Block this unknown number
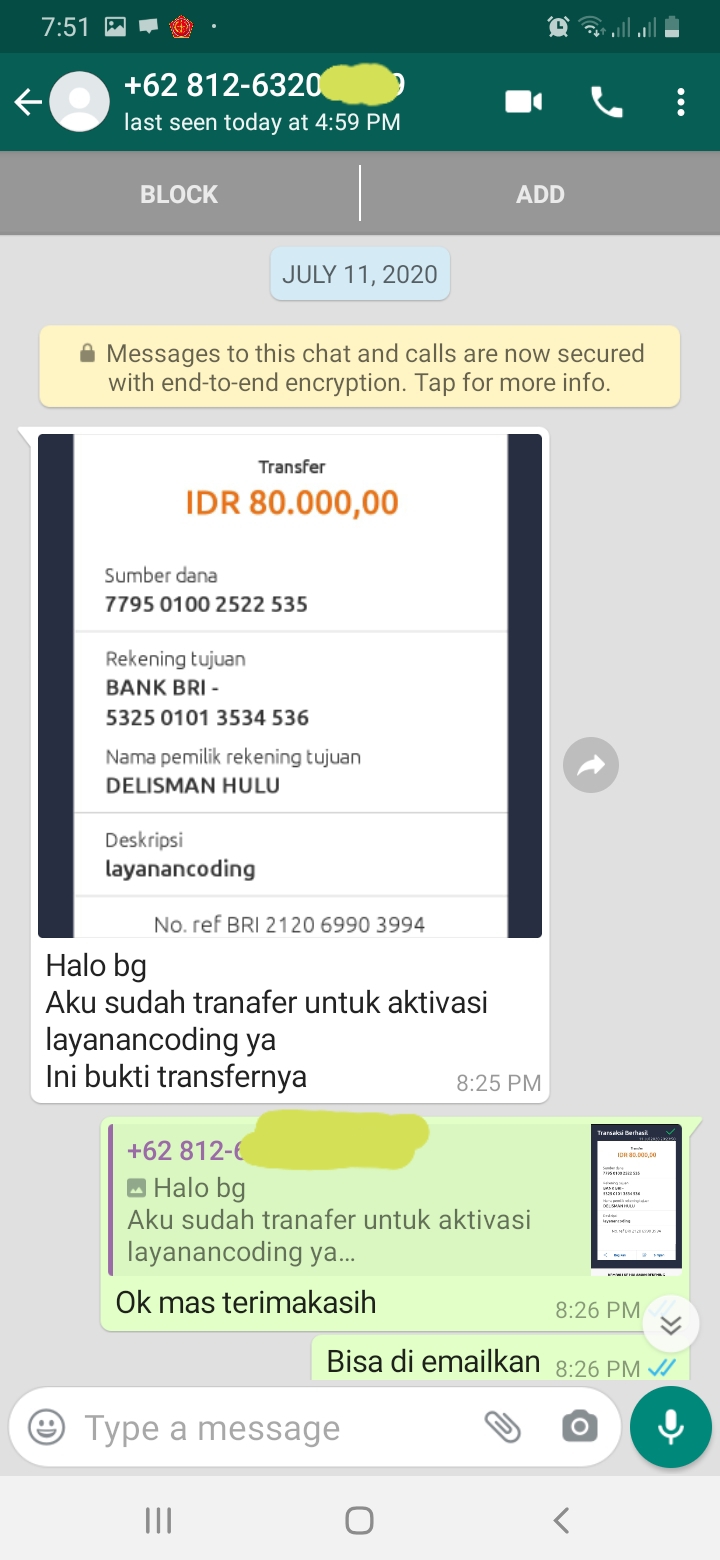The height and width of the screenshot is (1560, 720). 179,194
